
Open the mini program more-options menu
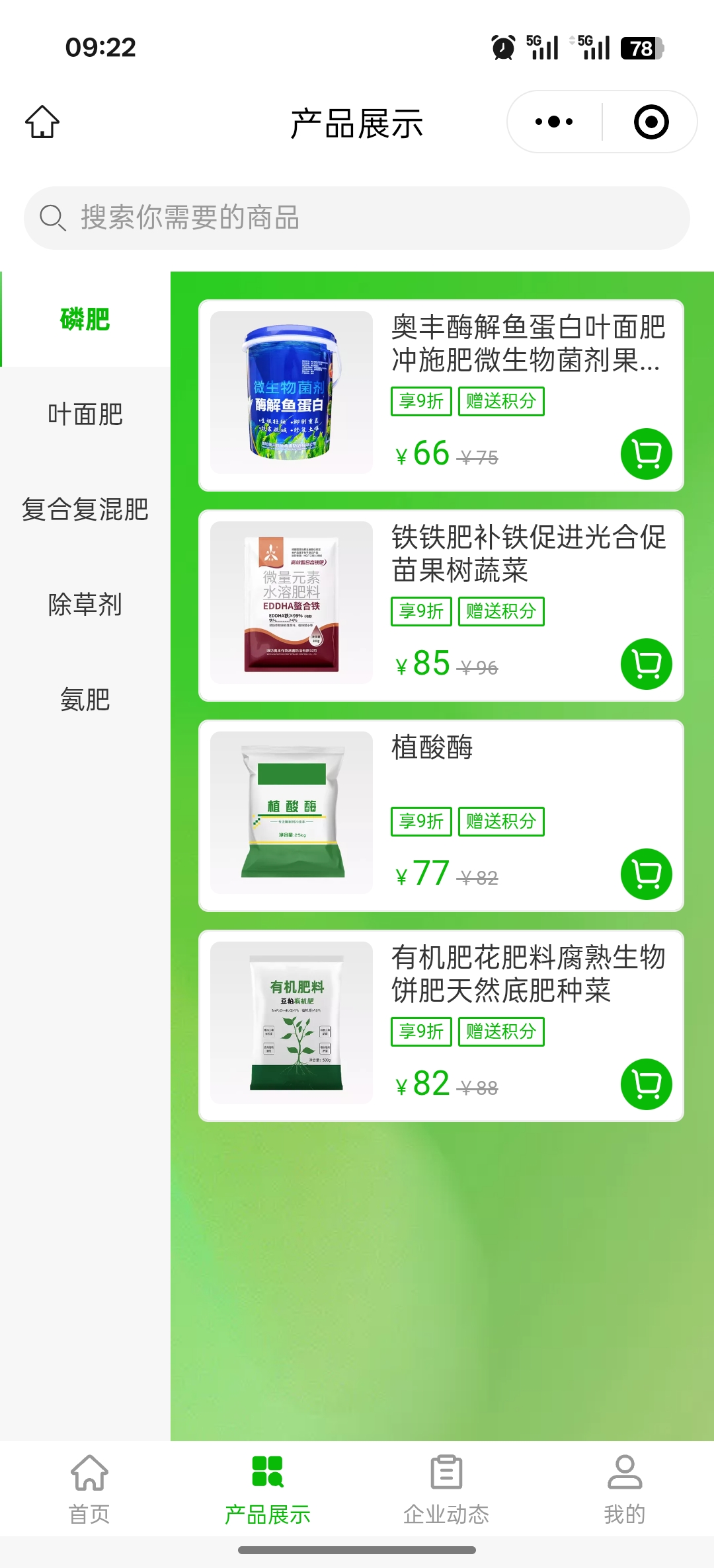(x=554, y=122)
